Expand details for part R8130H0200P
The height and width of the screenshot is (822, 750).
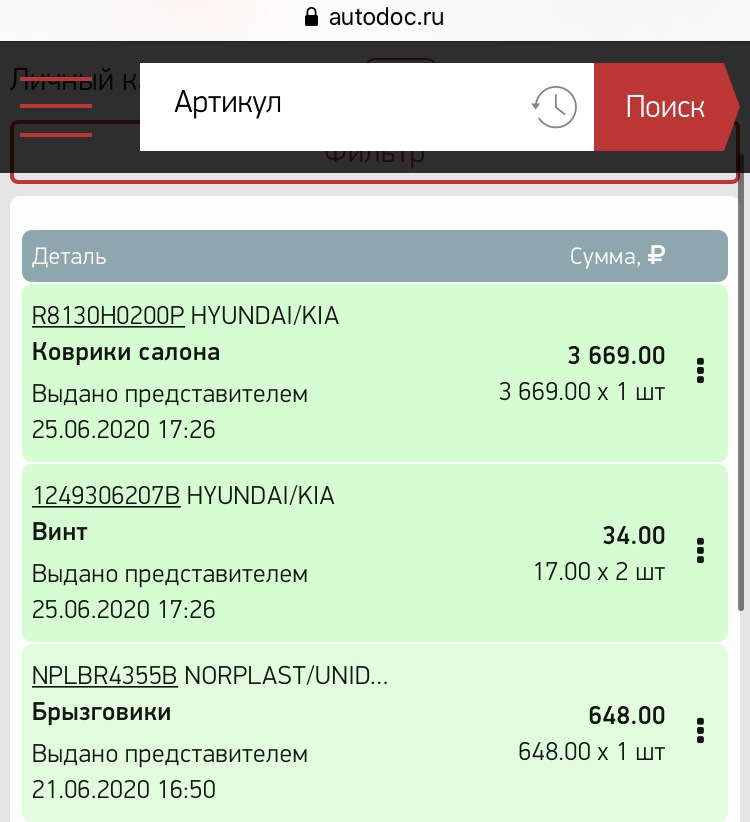[x=106, y=315]
